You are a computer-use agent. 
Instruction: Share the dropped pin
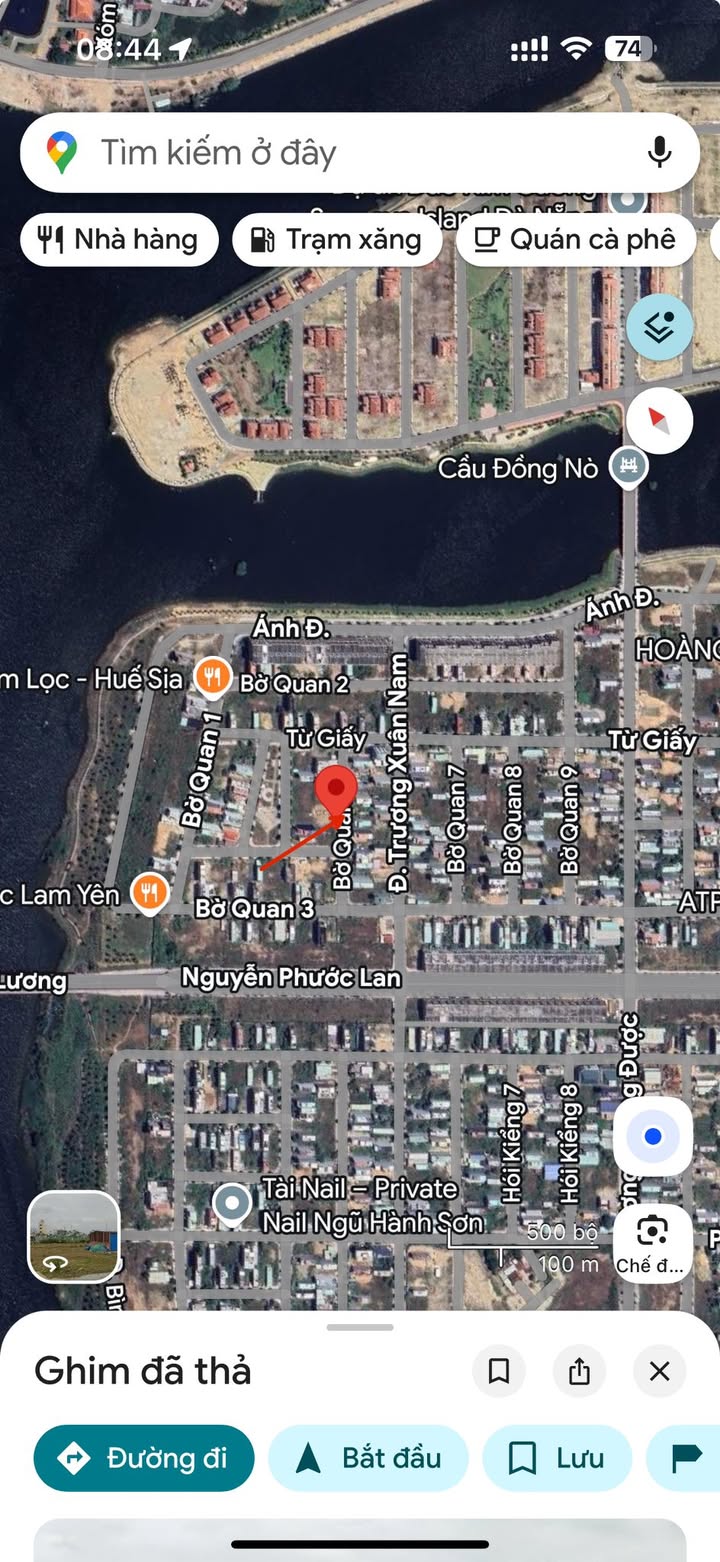coord(579,1371)
